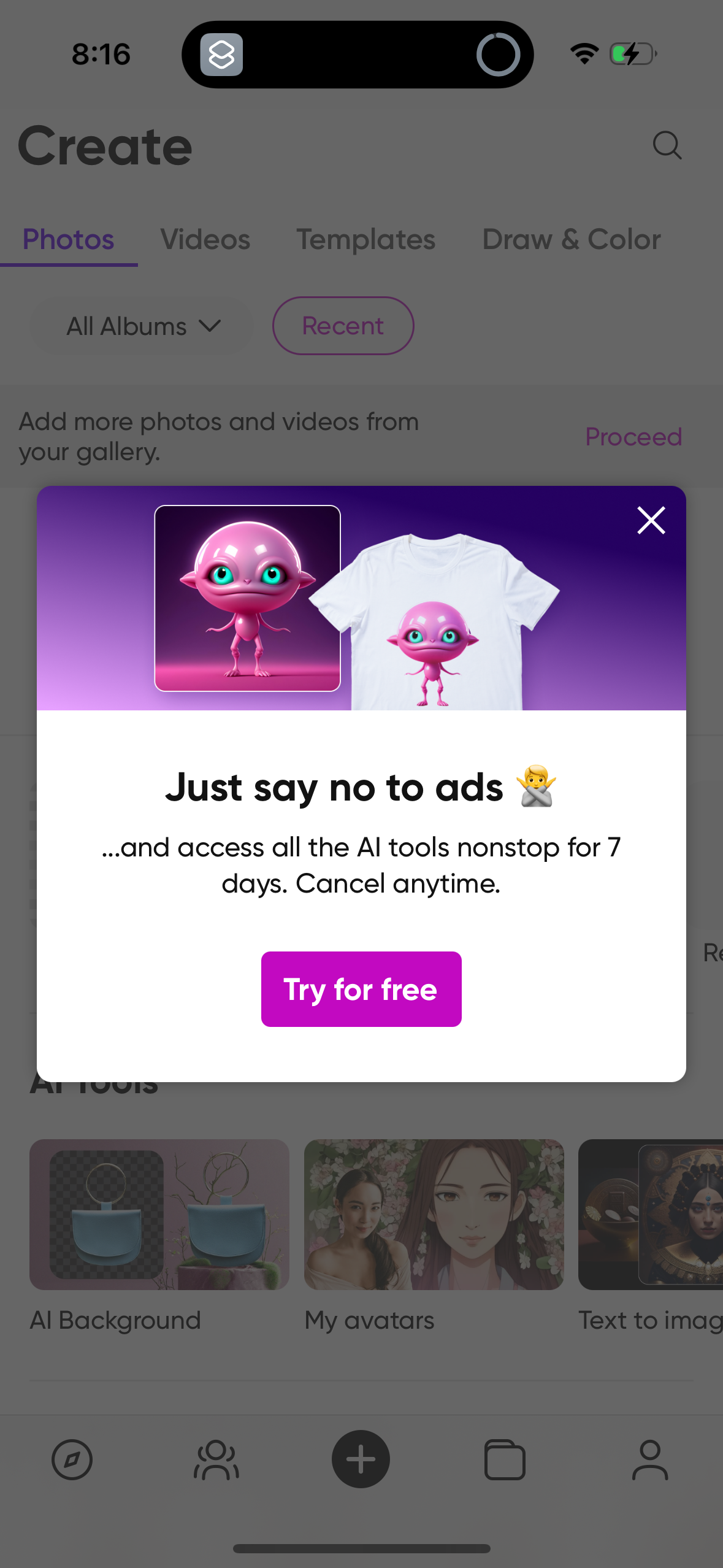The image size is (723, 1568).
Task: Tap the Try for free button
Action: 361,989
